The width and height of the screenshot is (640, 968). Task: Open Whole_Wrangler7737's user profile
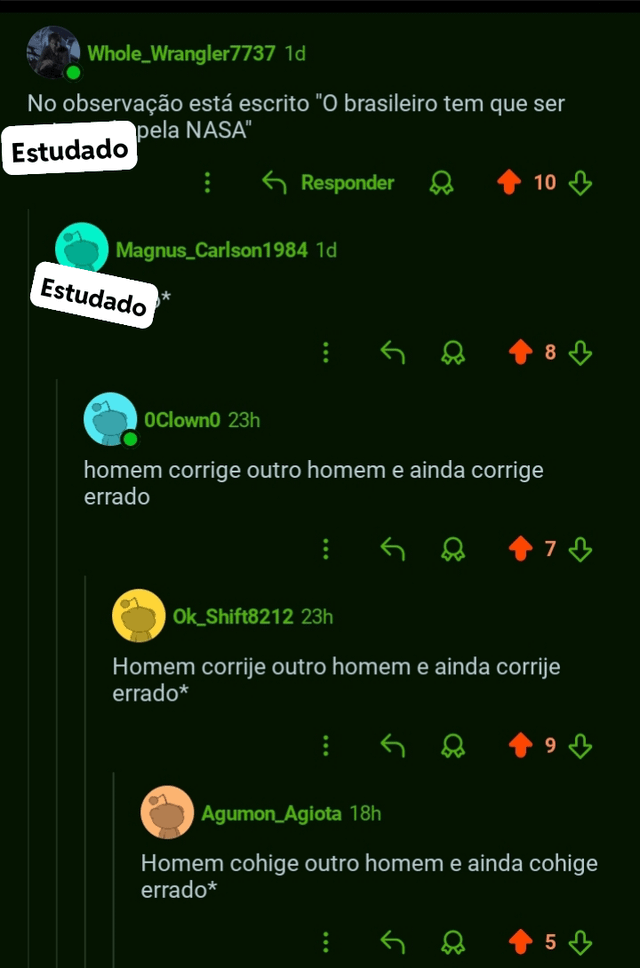(x=181, y=54)
